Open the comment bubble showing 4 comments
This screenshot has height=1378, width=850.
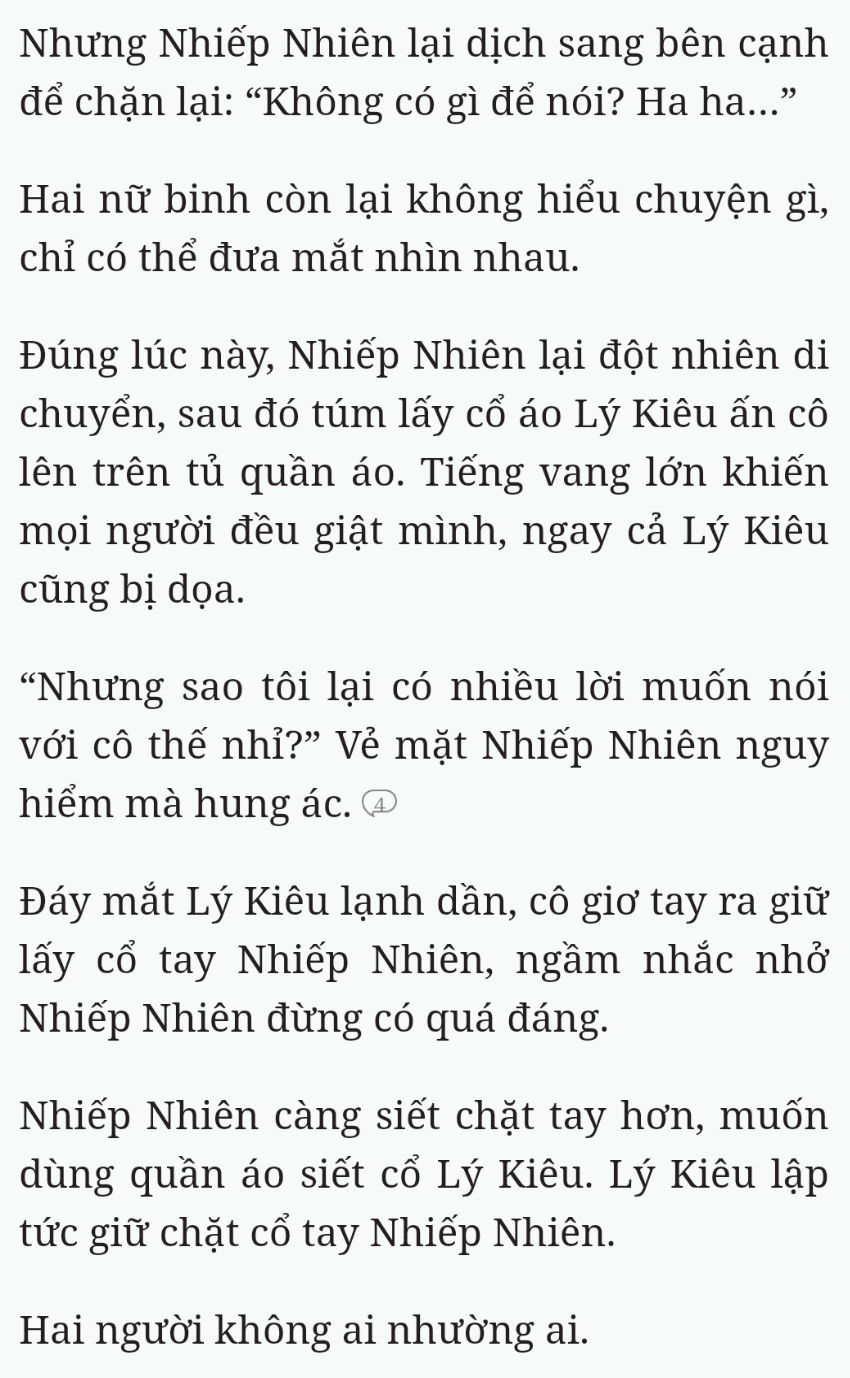(379, 803)
